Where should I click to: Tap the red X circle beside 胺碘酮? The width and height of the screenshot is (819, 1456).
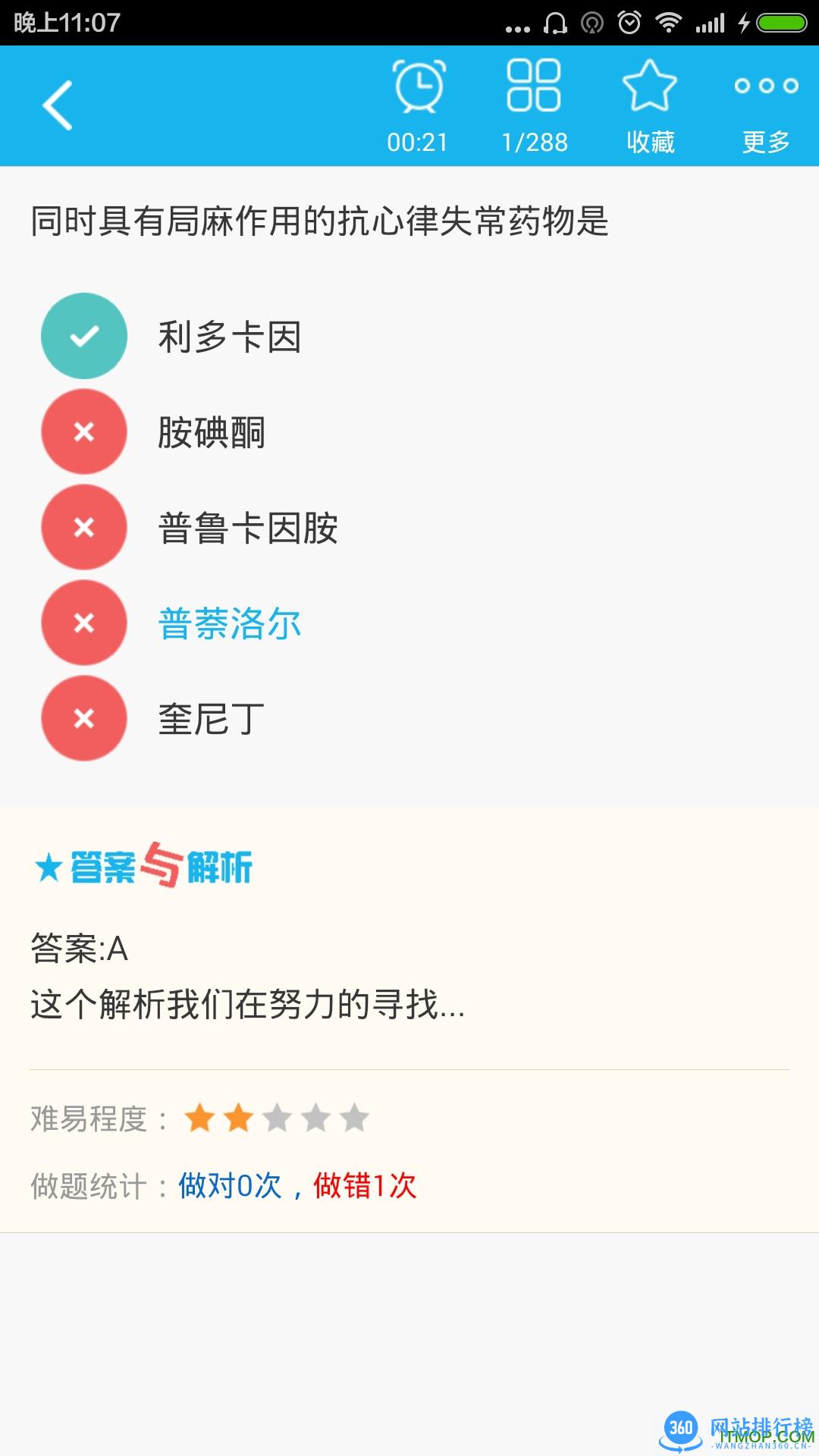click(x=83, y=431)
